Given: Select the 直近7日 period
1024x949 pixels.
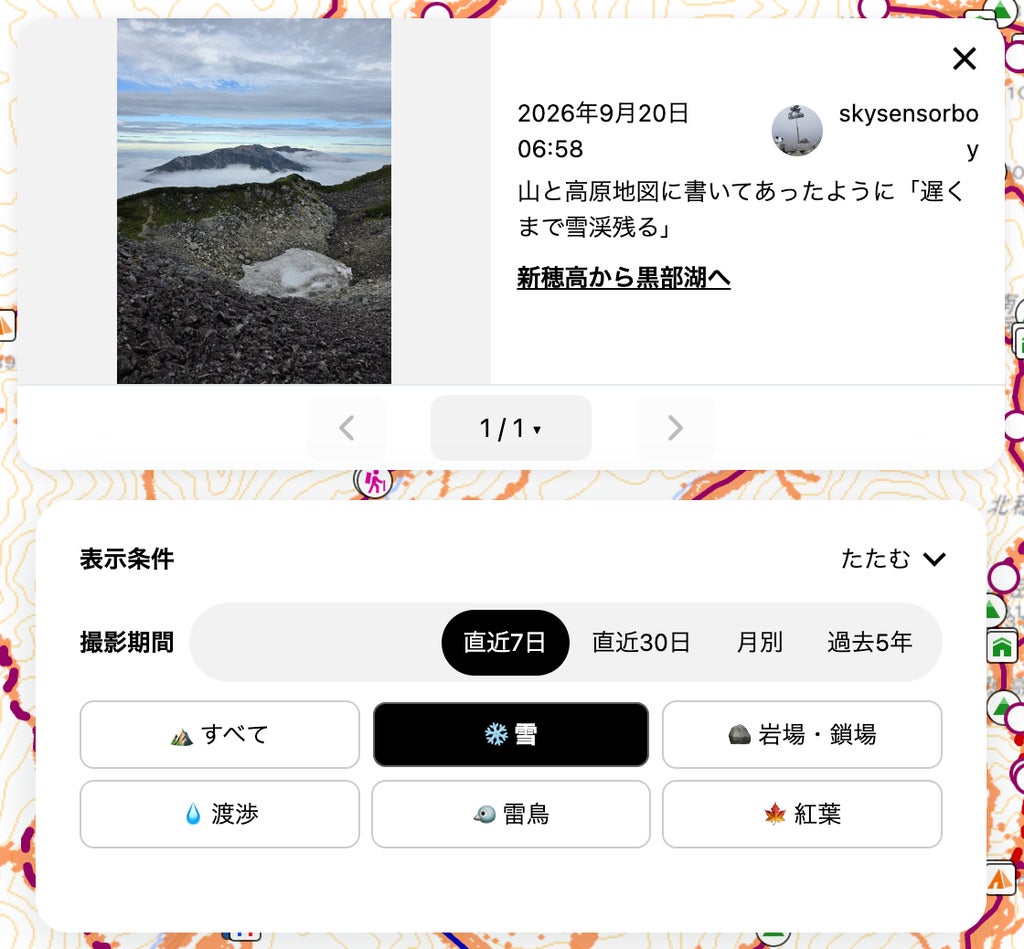Looking at the screenshot, I should point(505,643).
